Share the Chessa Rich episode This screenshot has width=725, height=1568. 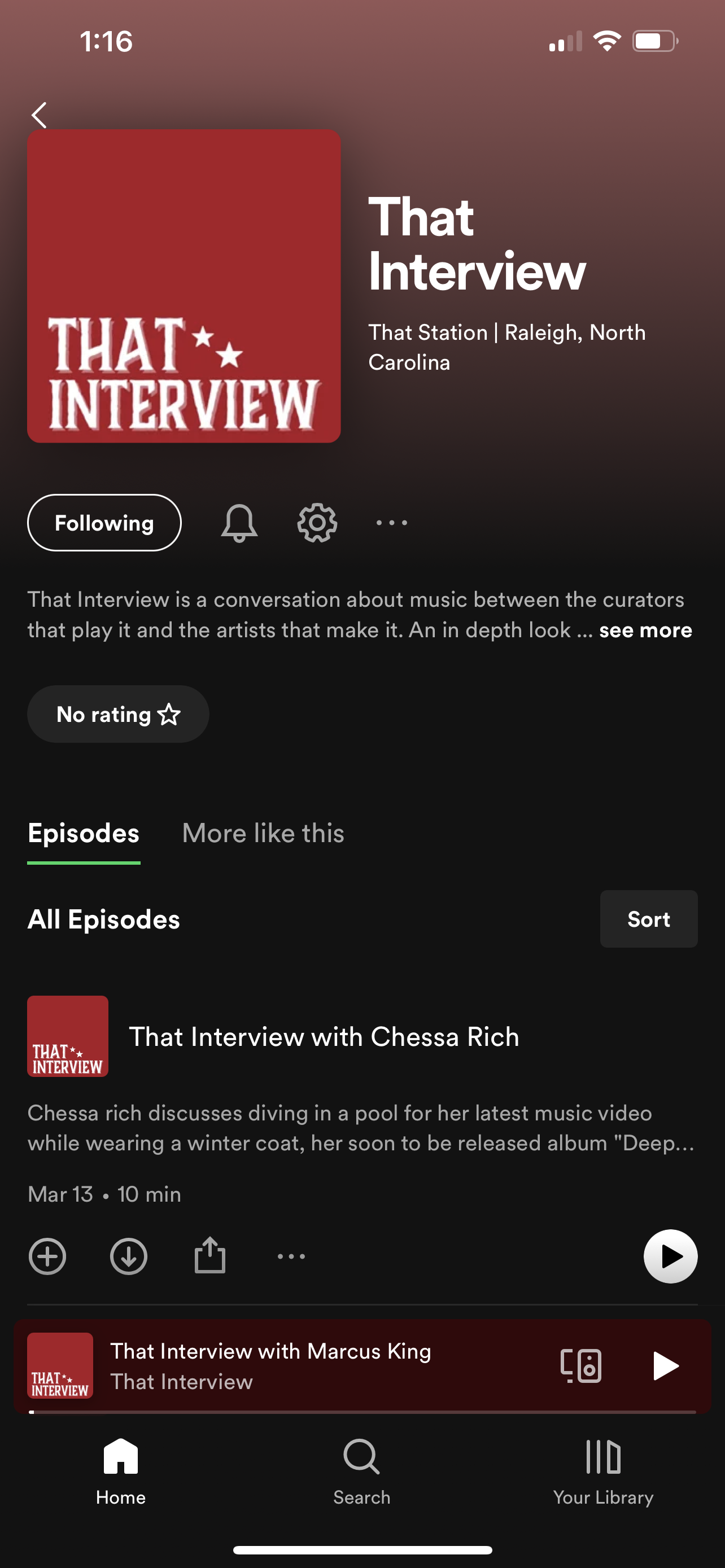210,1255
